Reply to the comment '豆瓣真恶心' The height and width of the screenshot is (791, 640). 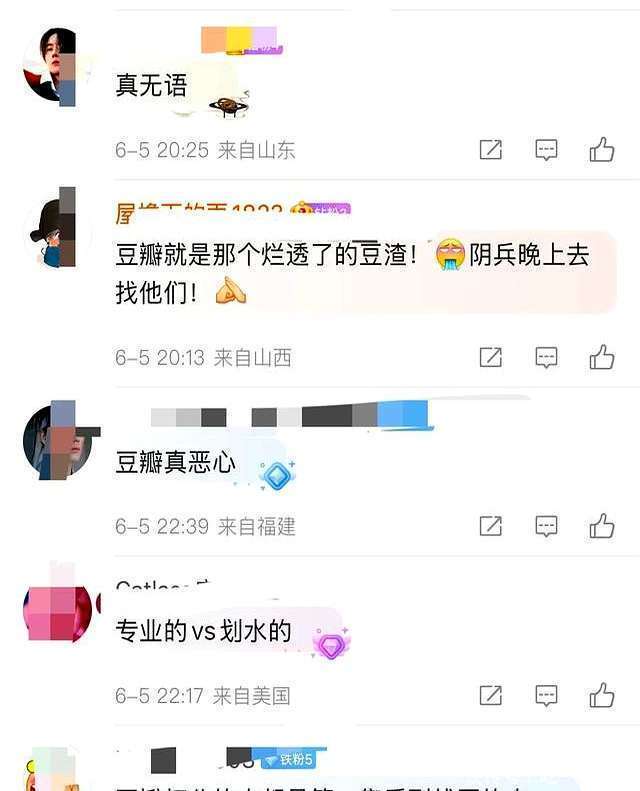click(546, 526)
